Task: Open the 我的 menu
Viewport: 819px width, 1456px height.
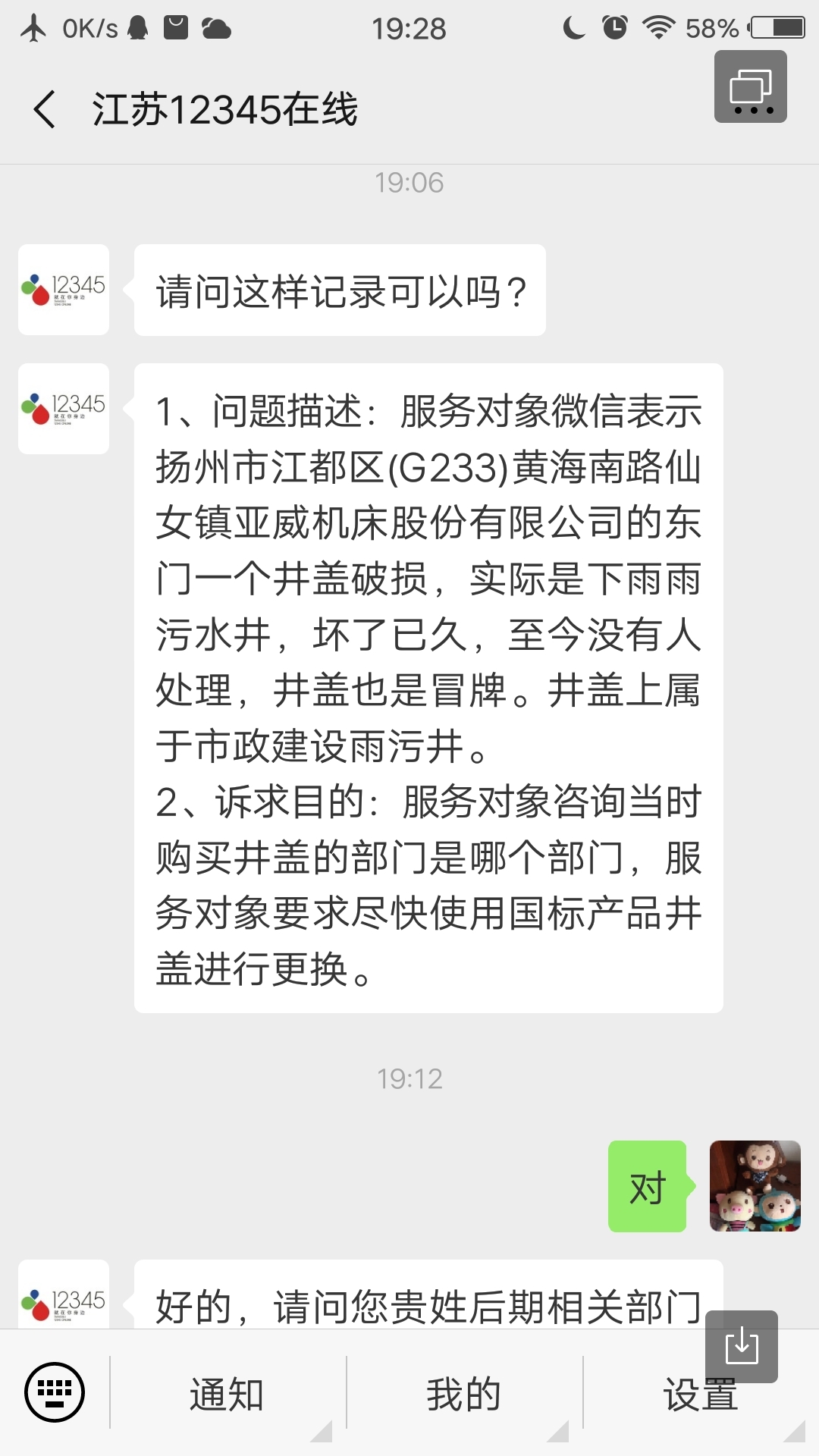Action: click(x=463, y=1394)
